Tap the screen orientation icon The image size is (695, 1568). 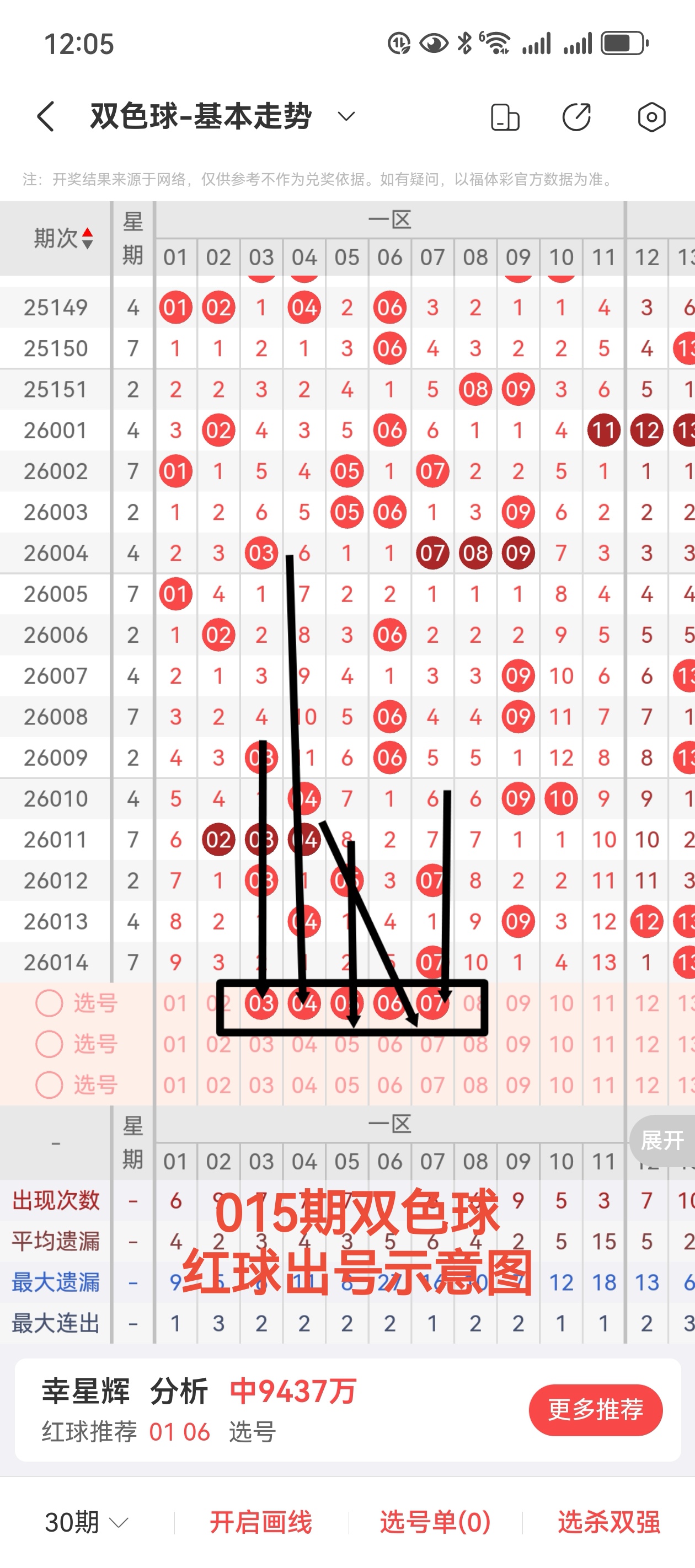(x=505, y=117)
